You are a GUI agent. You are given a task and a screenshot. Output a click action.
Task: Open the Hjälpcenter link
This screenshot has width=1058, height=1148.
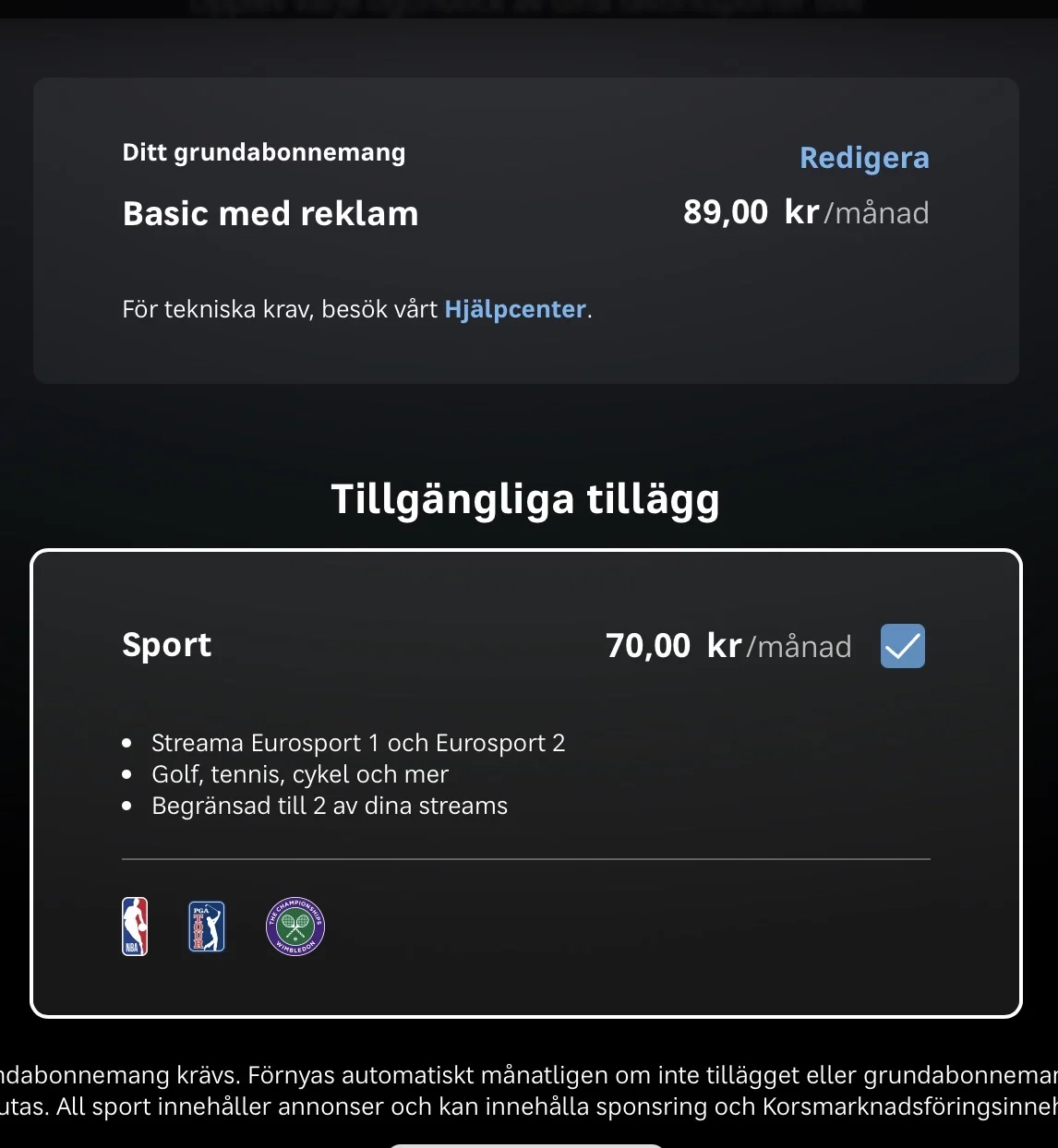coord(515,309)
